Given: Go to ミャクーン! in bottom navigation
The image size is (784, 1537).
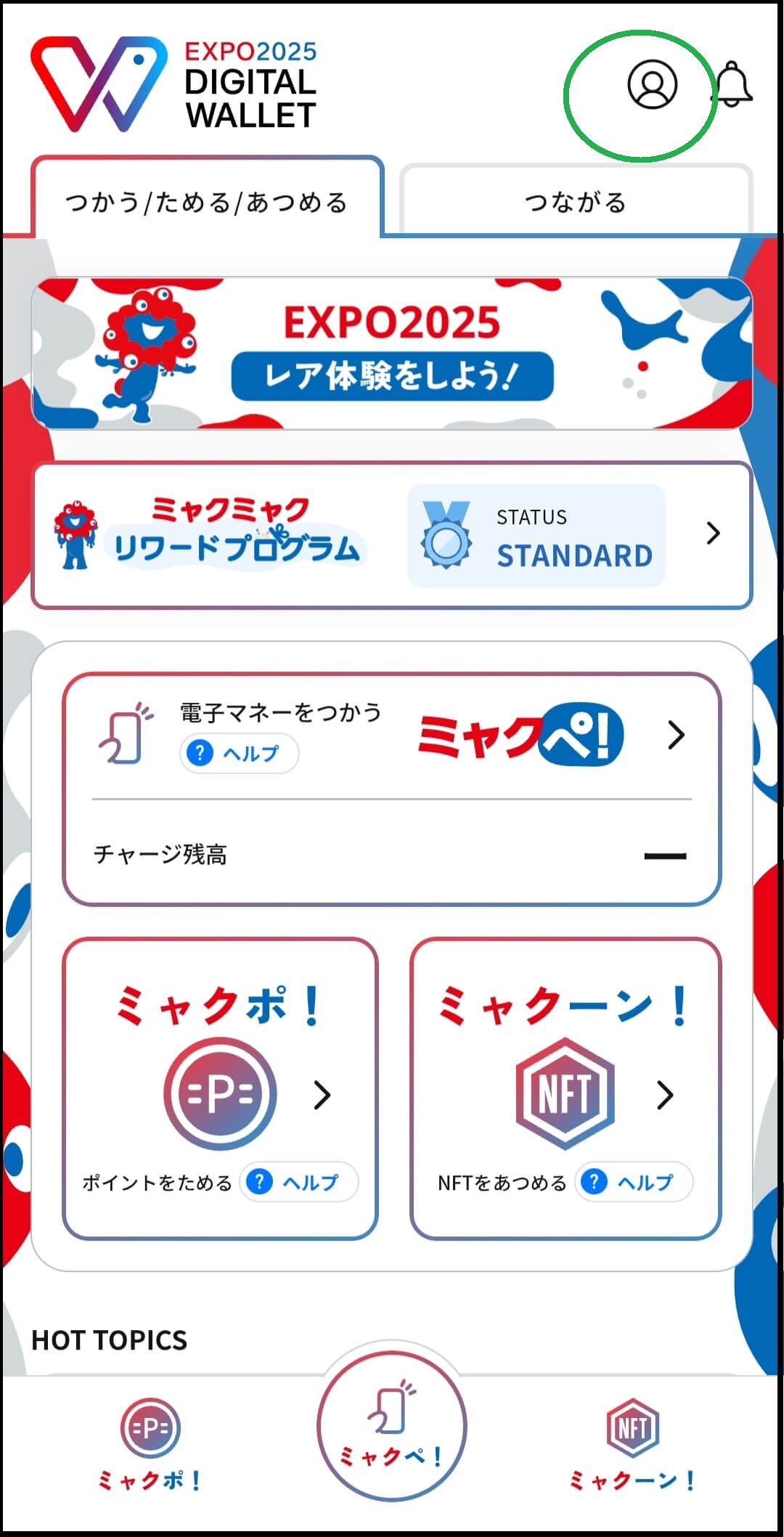Looking at the screenshot, I should pyautogui.click(x=632, y=1445).
